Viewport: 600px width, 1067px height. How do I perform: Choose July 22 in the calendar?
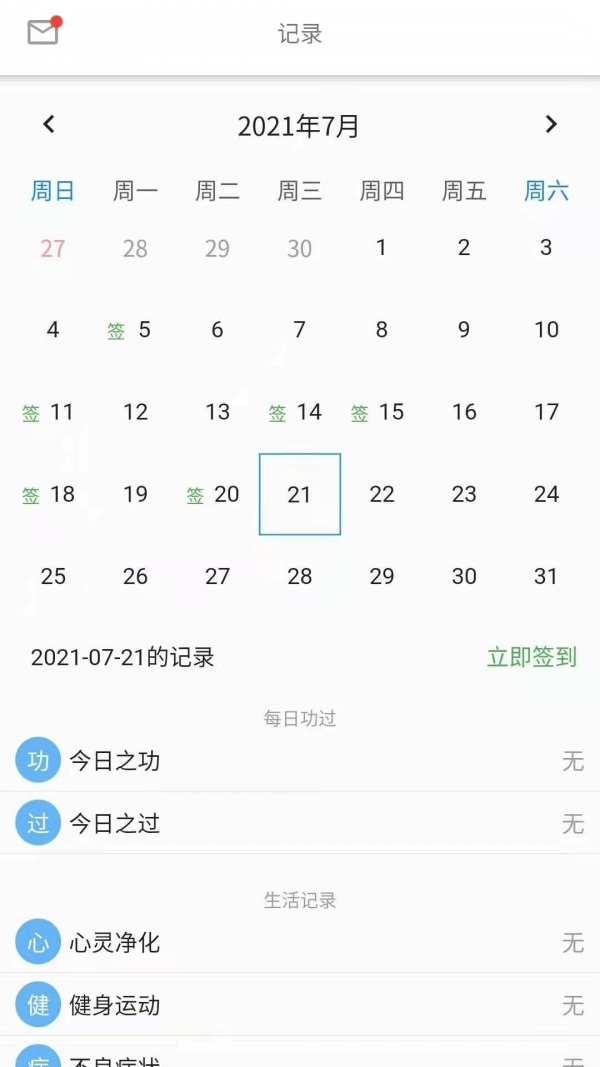coord(382,494)
